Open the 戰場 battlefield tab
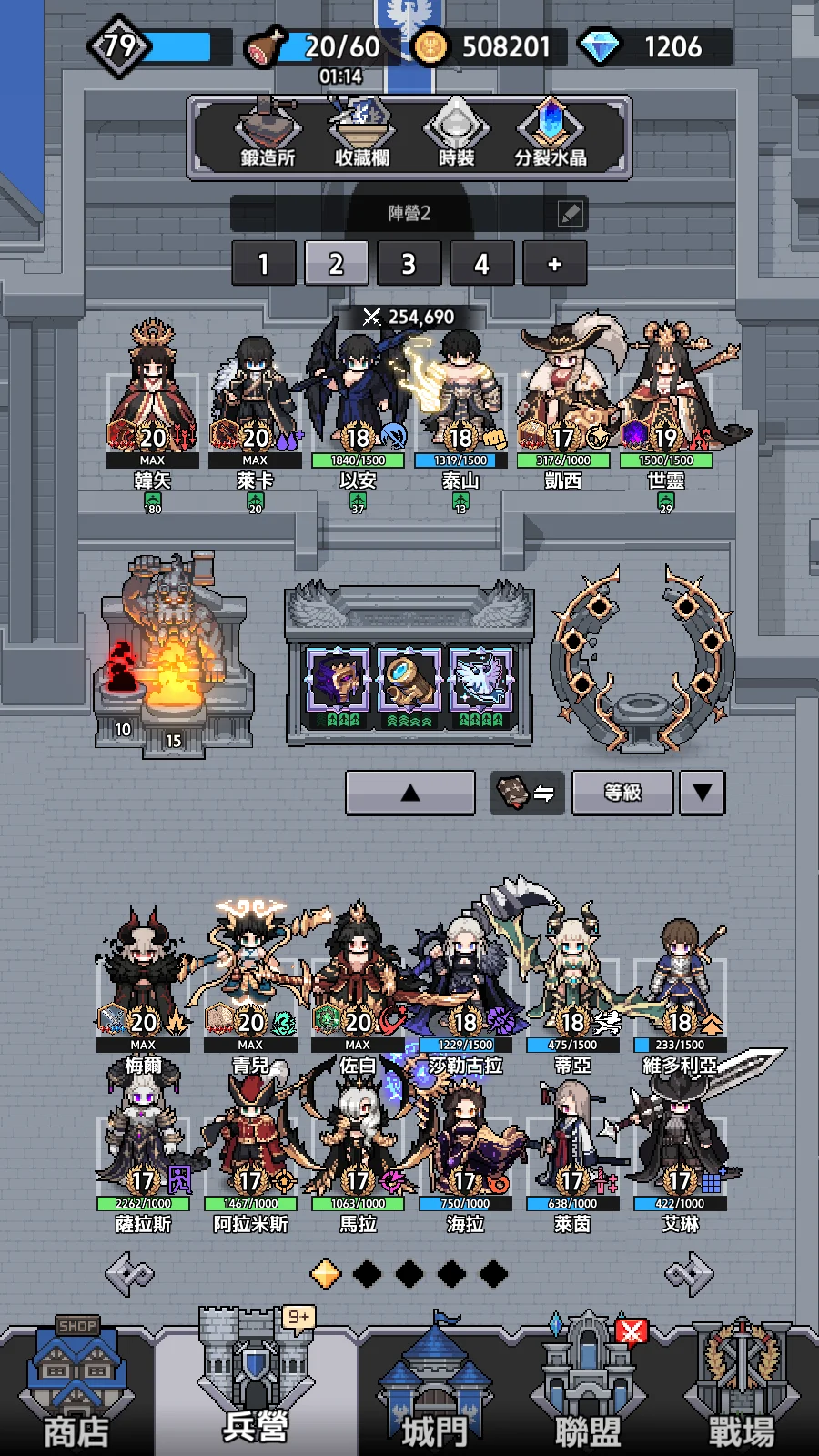 coord(742,1386)
